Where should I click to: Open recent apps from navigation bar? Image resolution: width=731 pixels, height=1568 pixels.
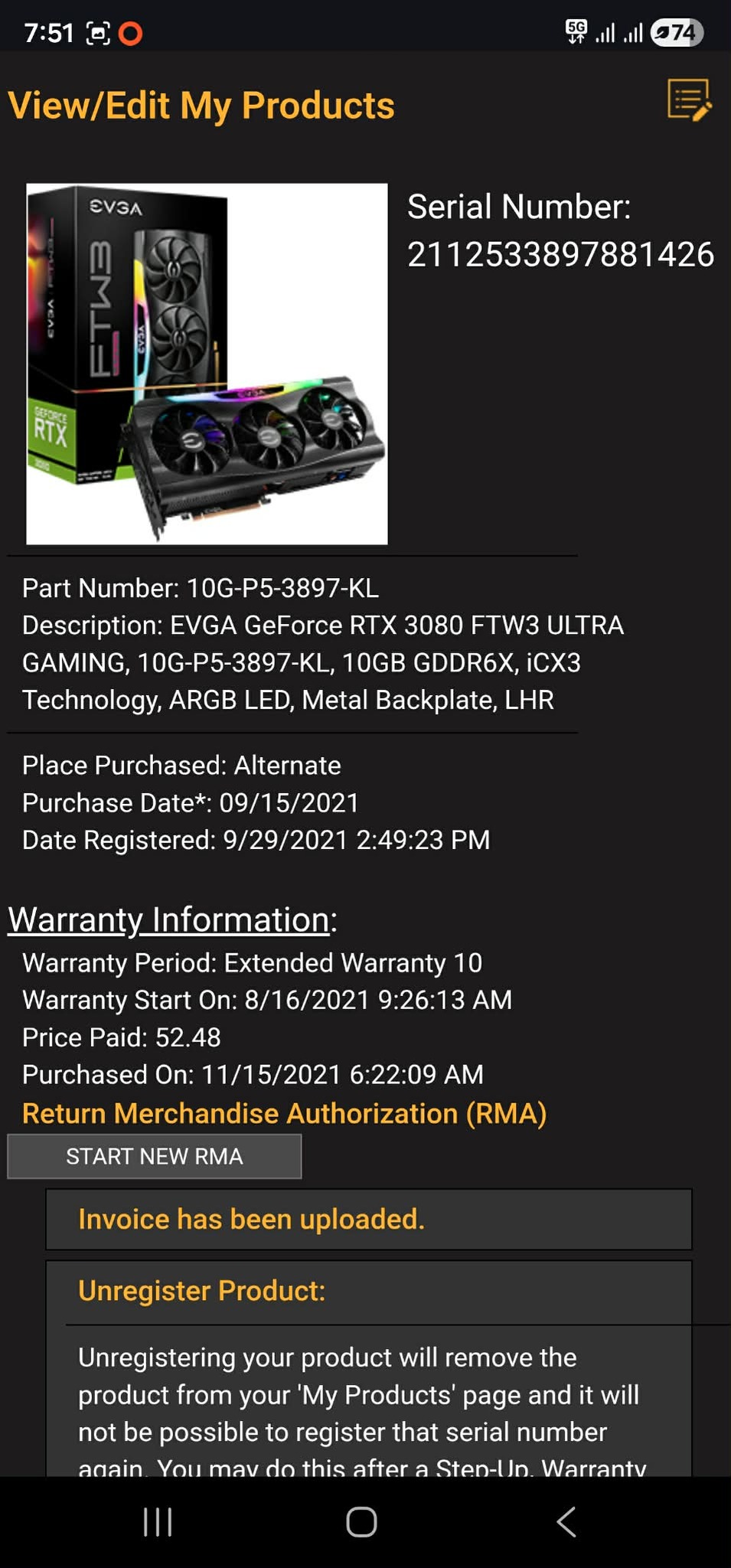tap(158, 1522)
